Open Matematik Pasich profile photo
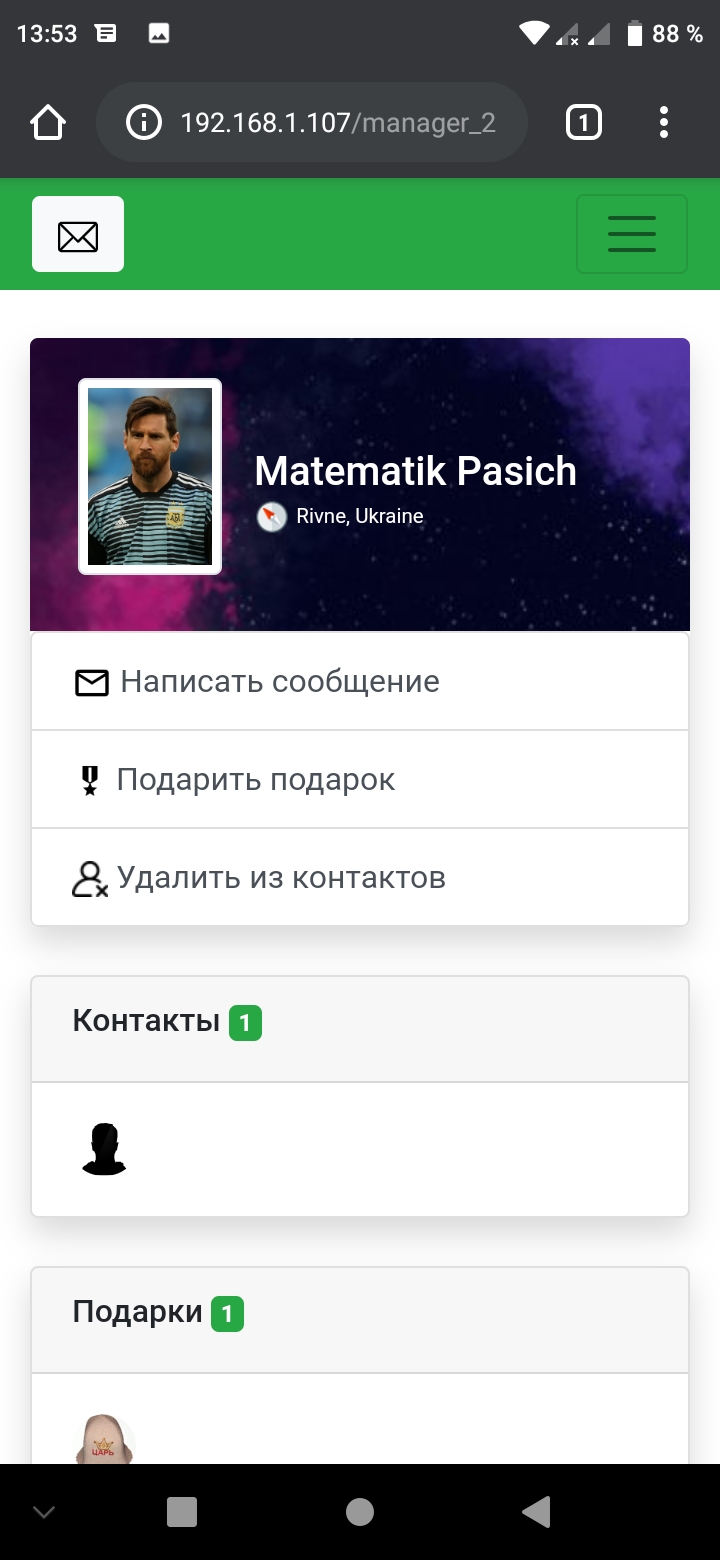 [150, 476]
